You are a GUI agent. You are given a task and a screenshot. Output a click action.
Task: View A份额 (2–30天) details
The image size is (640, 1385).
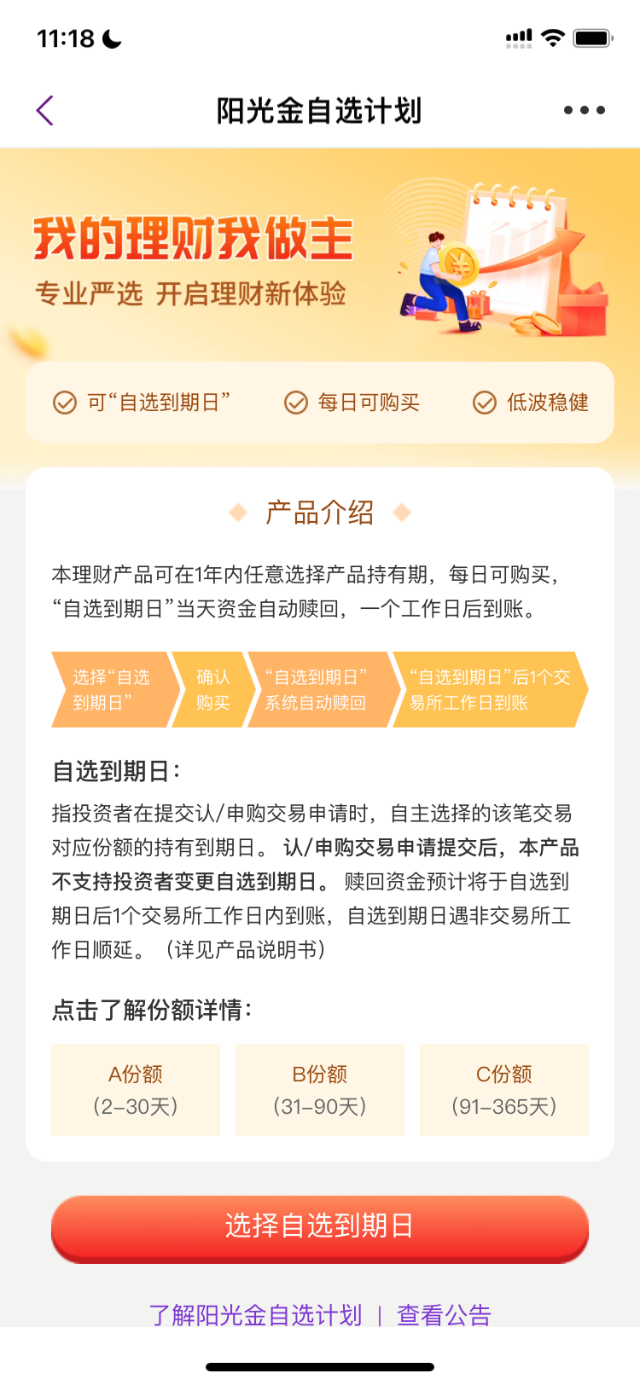(x=136, y=1090)
